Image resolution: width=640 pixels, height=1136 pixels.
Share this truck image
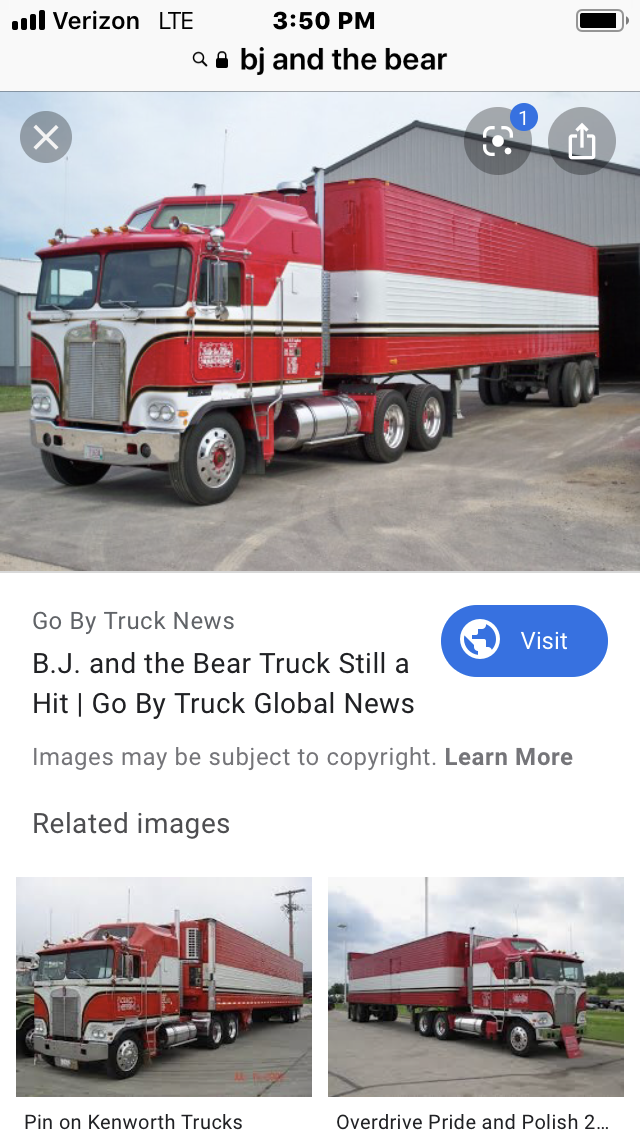(581, 142)
